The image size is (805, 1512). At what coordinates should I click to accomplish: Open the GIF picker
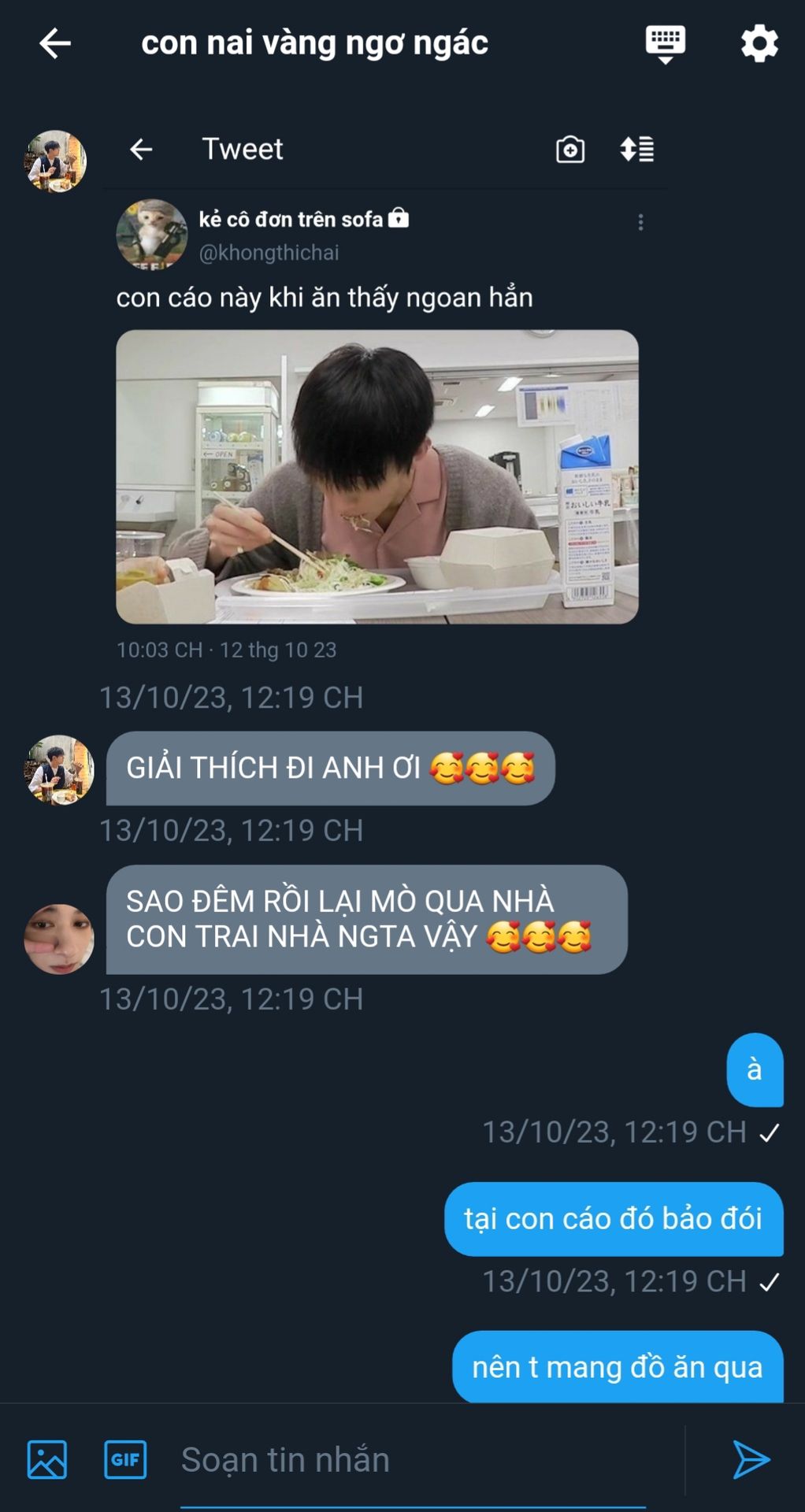click(125, 1459)
